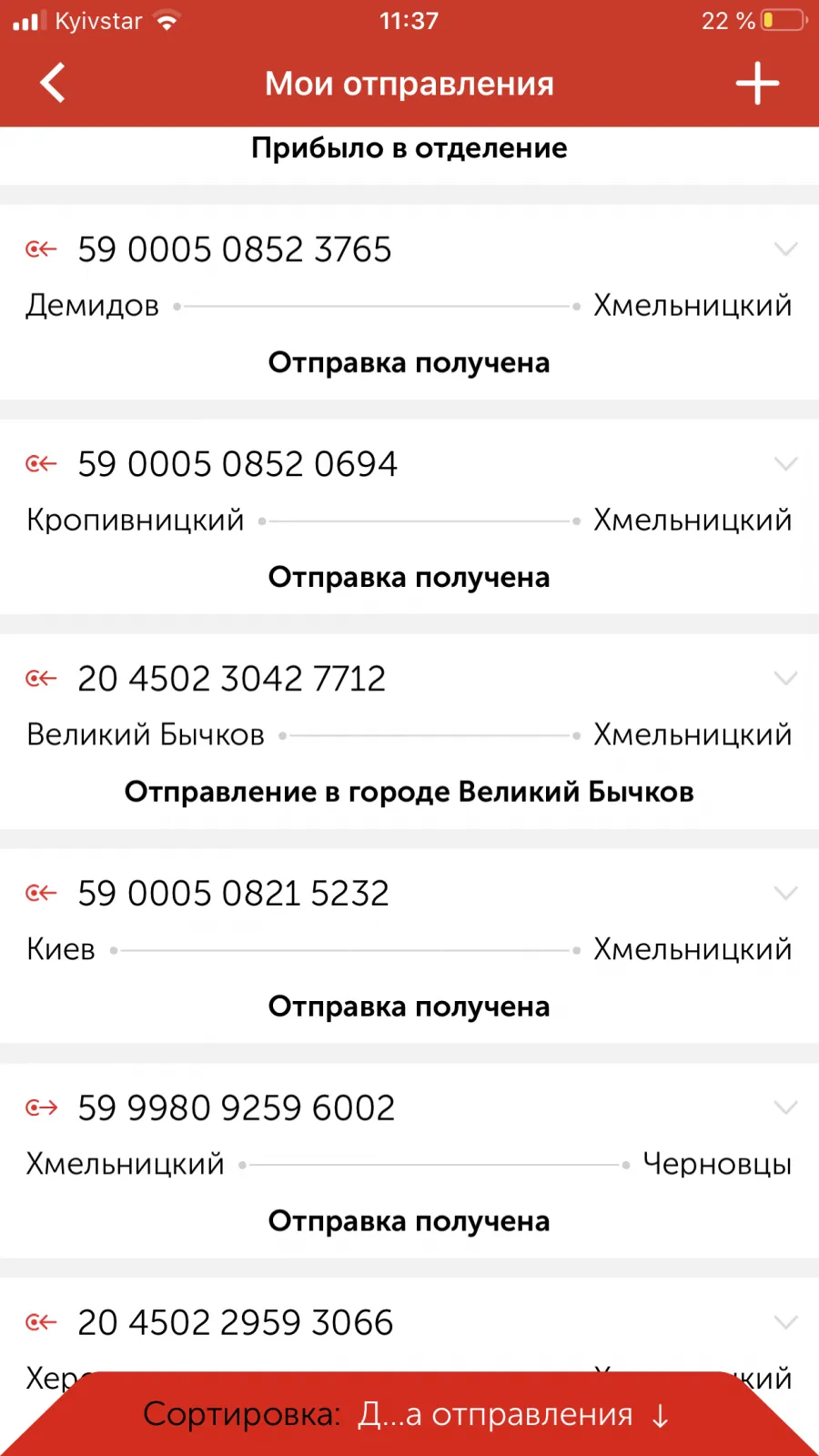Open shipment 20 4502 2959 3066
Viewport: 819px width, 1456px height.
click(x=409, y=1325)
